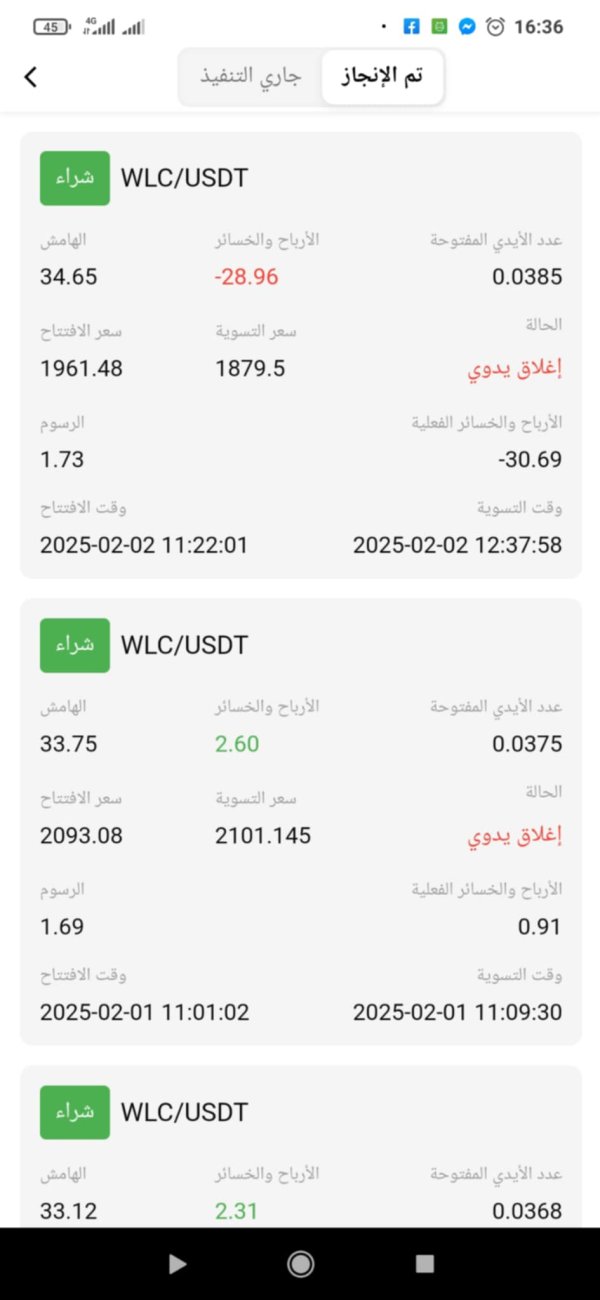
Task: Open WLC/USDT order settled 2025-02-01 11:09:30
Action: click(x=300, y=822)
